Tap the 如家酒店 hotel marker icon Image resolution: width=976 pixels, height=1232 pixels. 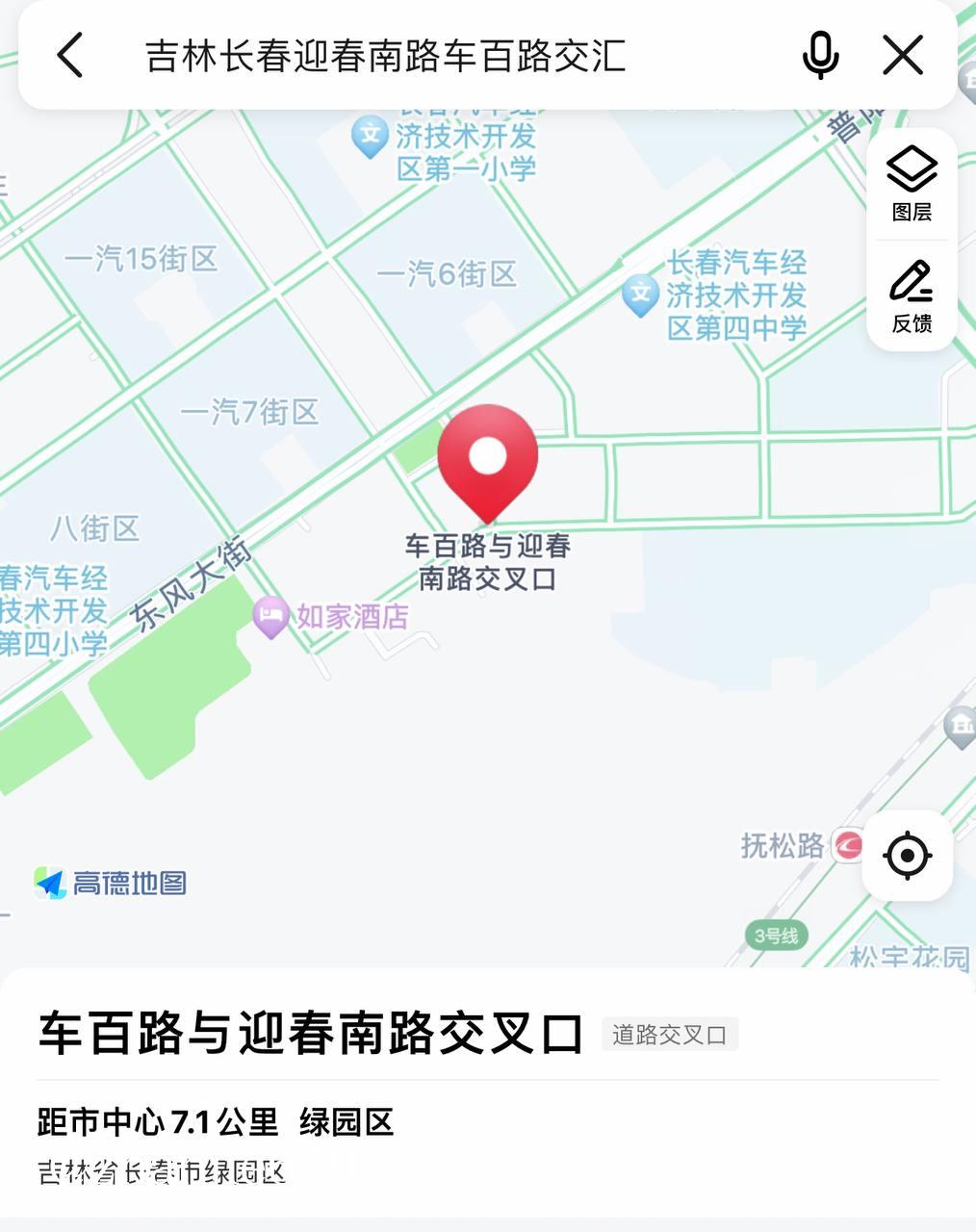[270, 616]
